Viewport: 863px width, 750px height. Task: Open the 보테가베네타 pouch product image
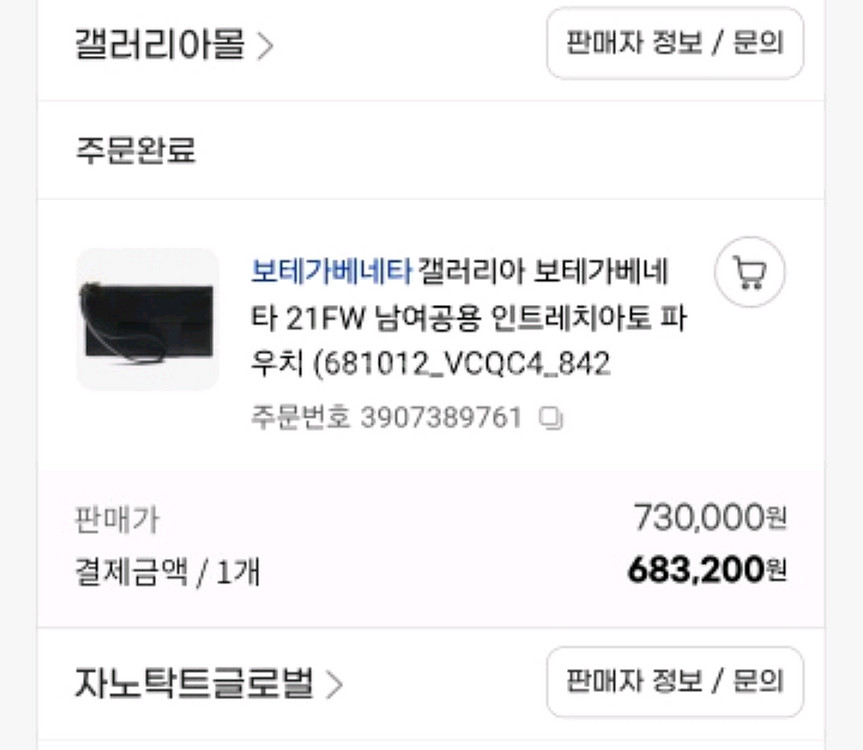[148, 319]
